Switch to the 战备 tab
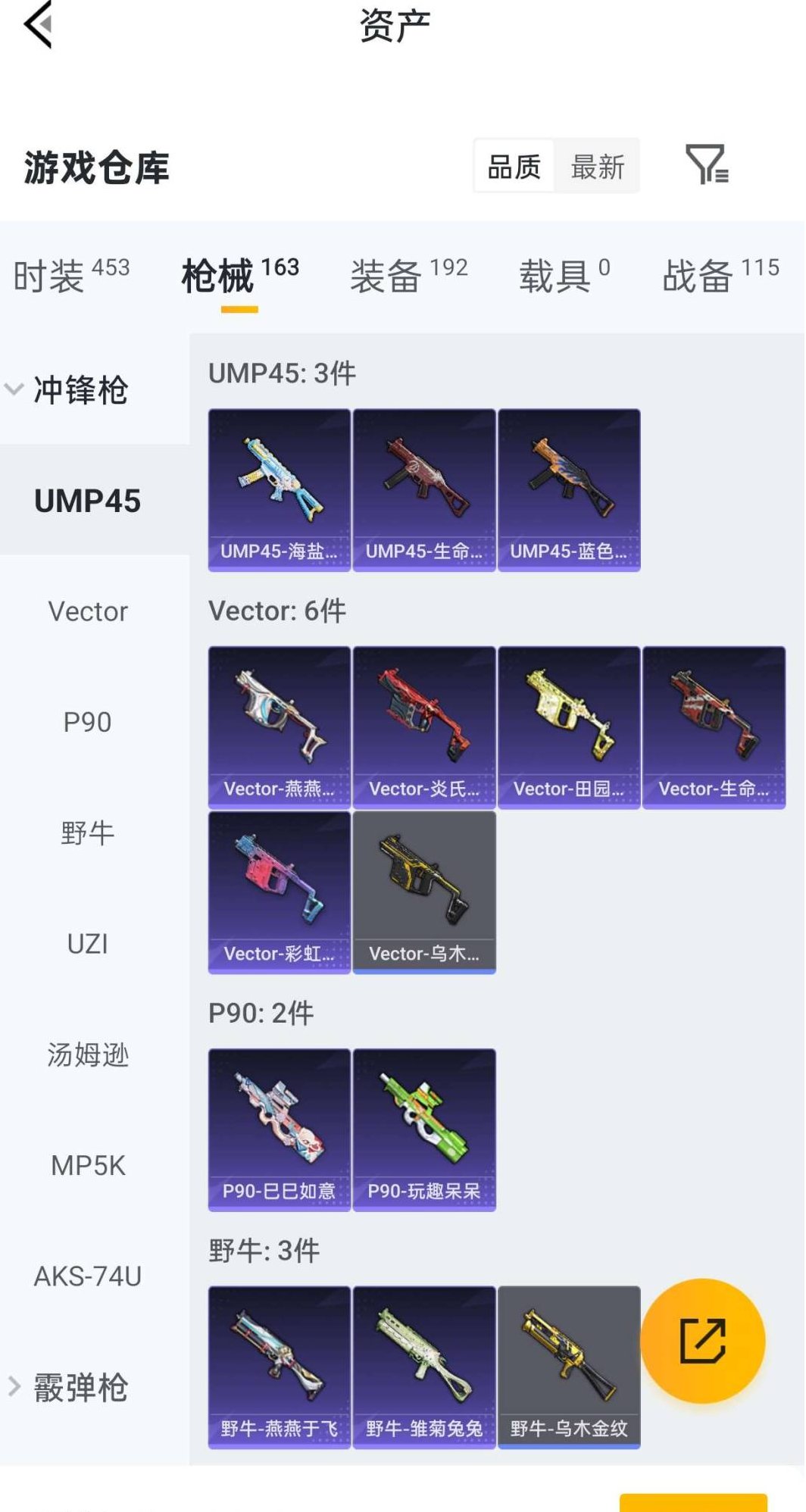Image resolution: width=806 pixels, height=1512 pixels. (720, 274)
